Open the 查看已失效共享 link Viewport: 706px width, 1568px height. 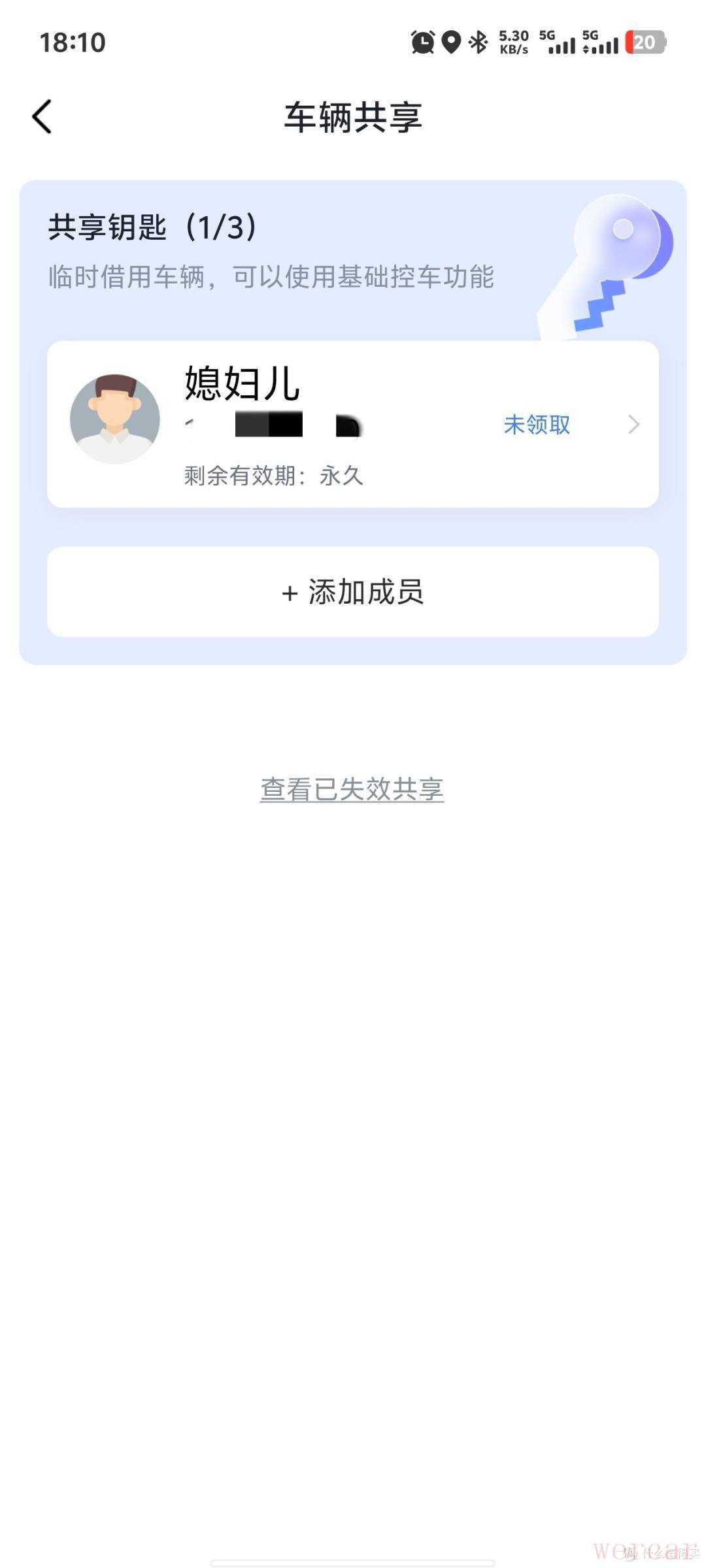pyautogui.click(x=352, y=789)
